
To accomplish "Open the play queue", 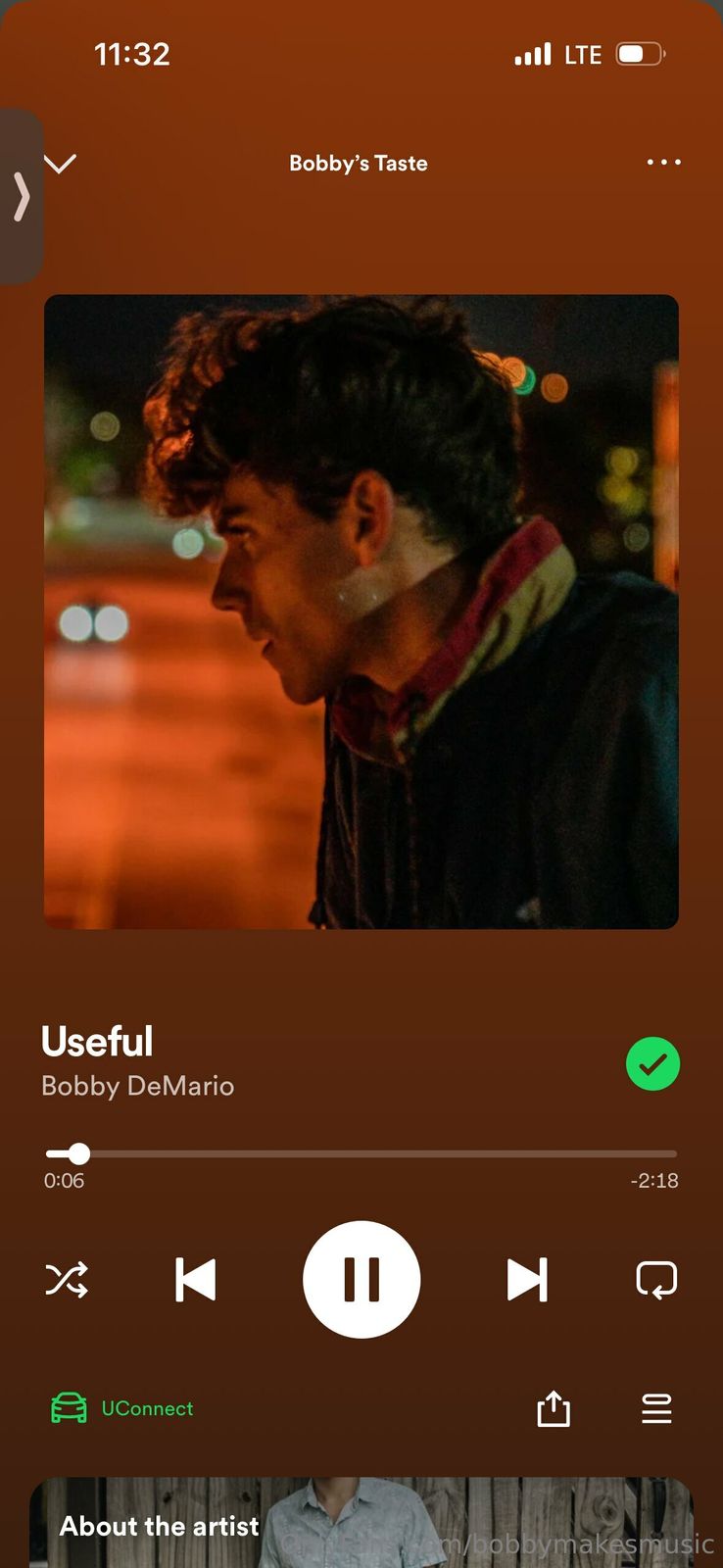I will tap(656, 1409).
